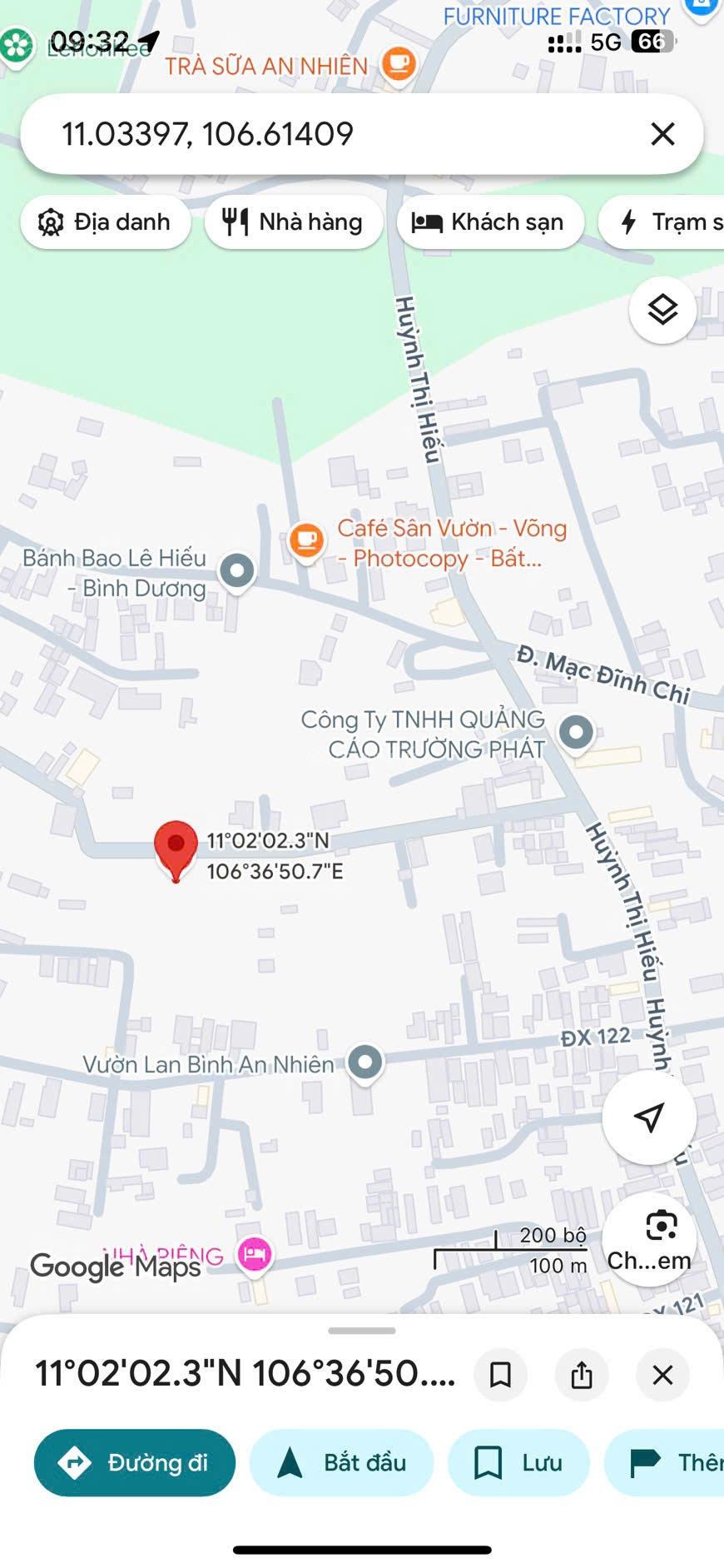Tap the coordinates search field
Viewport: 724px width, 1568px height.
click(333, 134)
